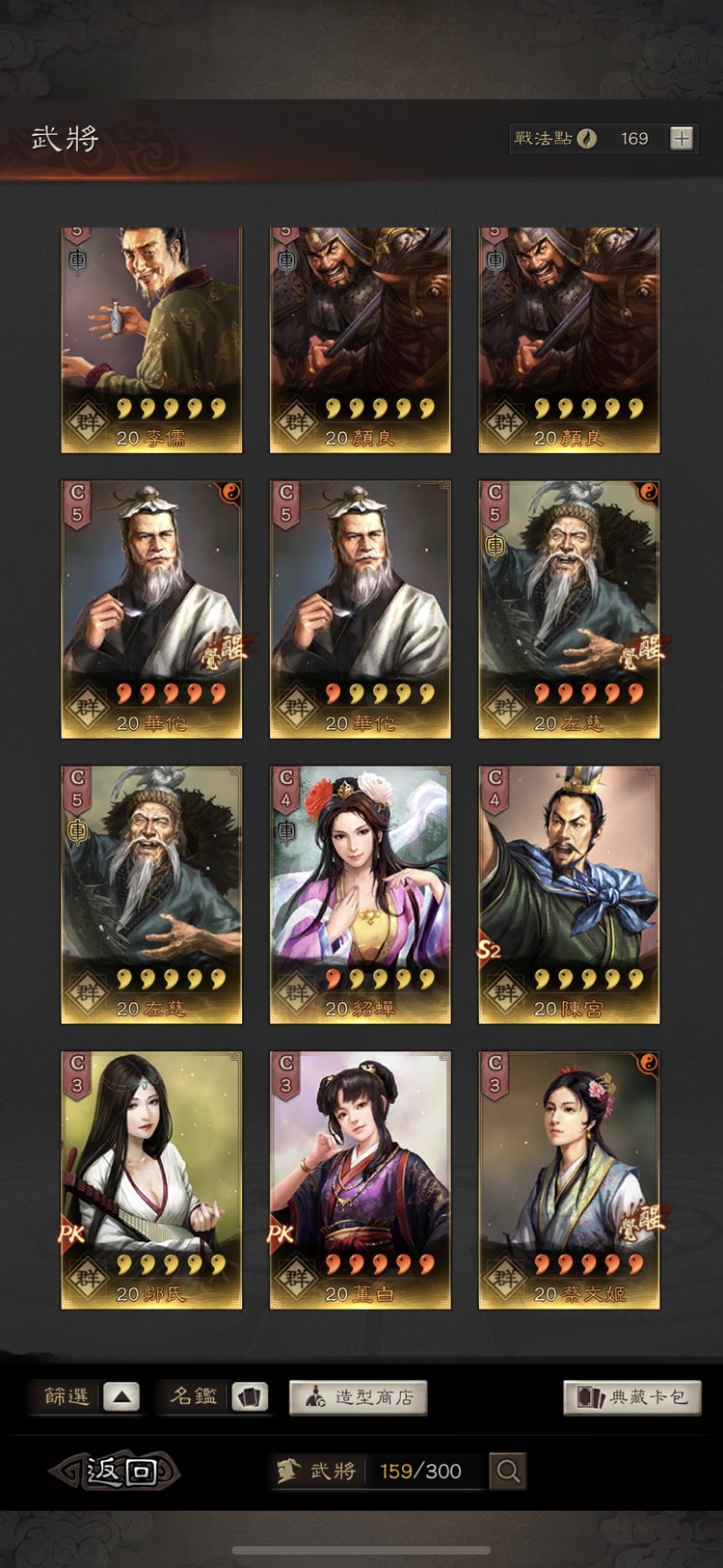Viewport: 723px width, 1568px height.
Task: View the 蔡文姬 card details
Action: [569, 1179]
